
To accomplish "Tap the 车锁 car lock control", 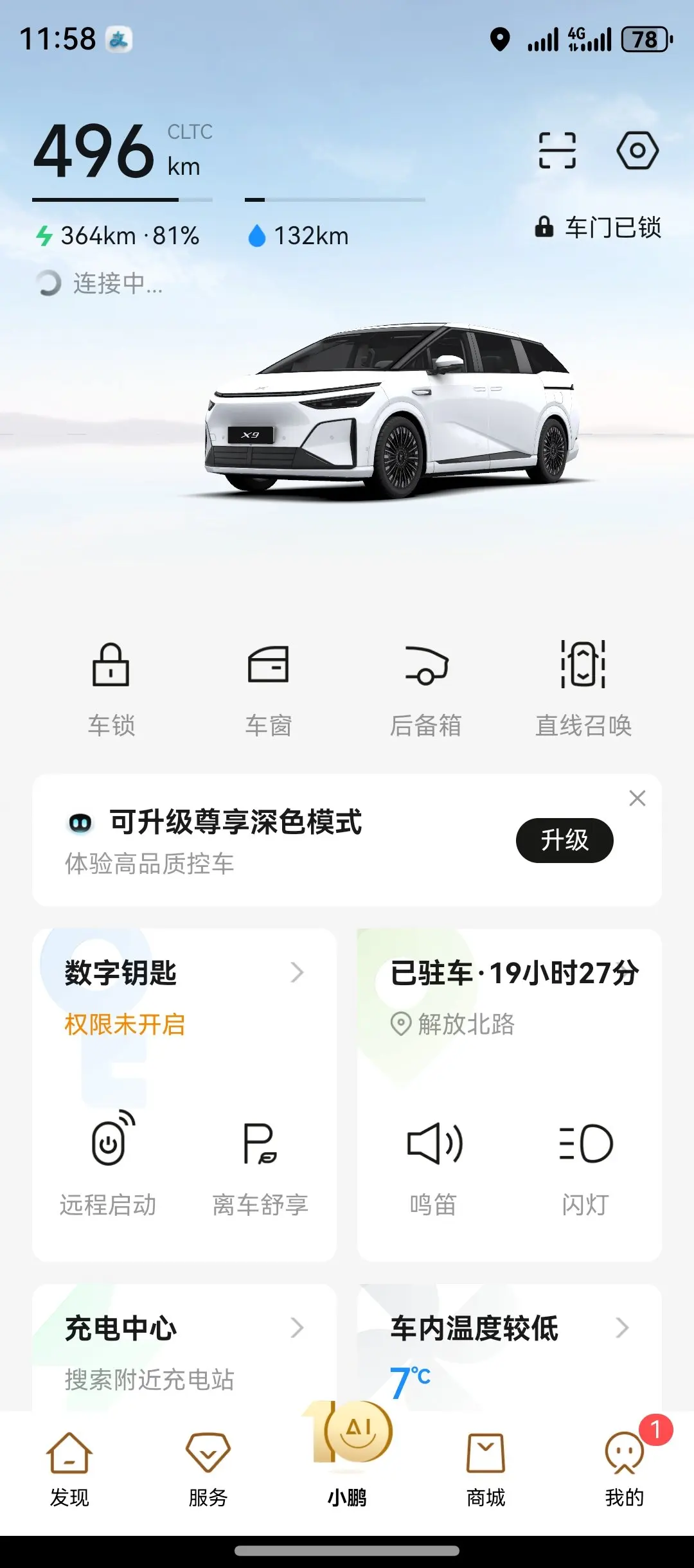I will pos(111,689).
